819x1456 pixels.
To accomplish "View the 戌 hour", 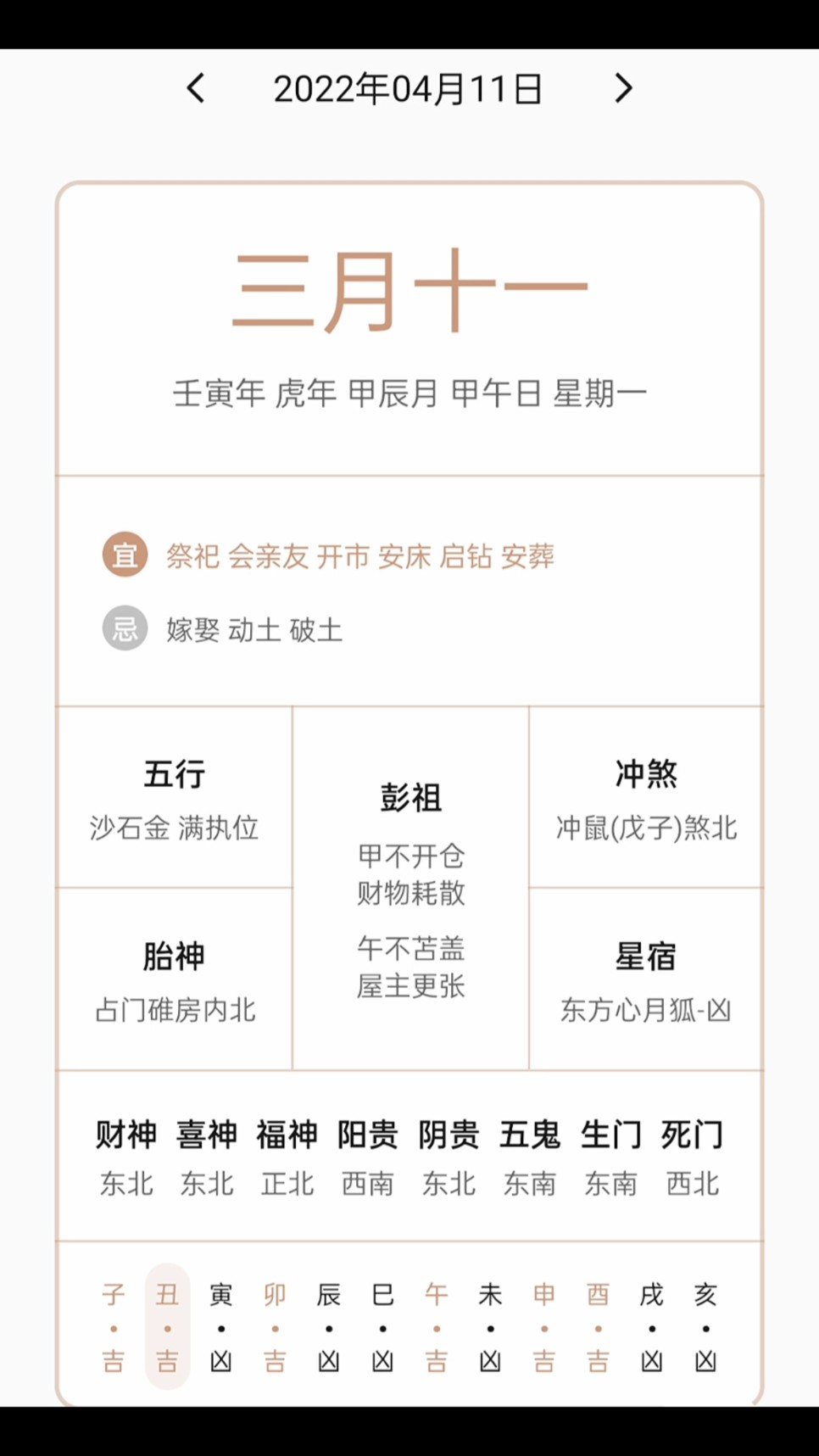I will [x=652, y=1327].
